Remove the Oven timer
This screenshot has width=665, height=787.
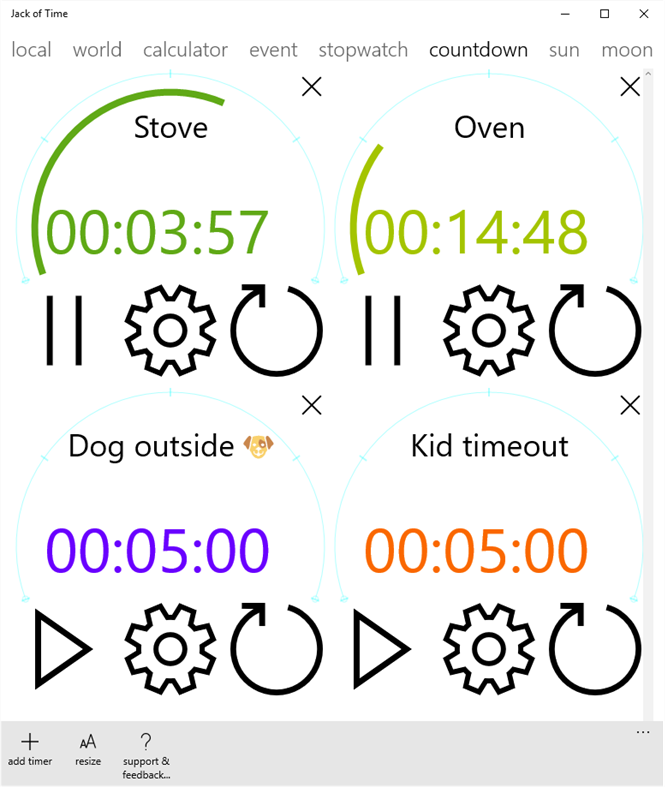click(x=630, y=87)
